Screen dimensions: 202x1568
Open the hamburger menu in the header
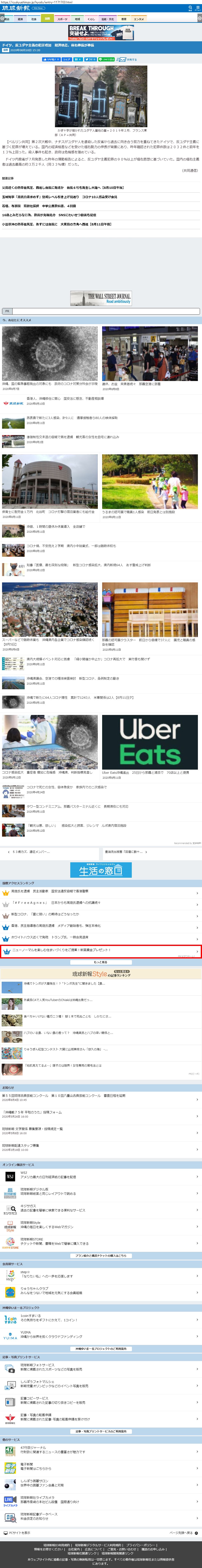[x=198, y=8]
